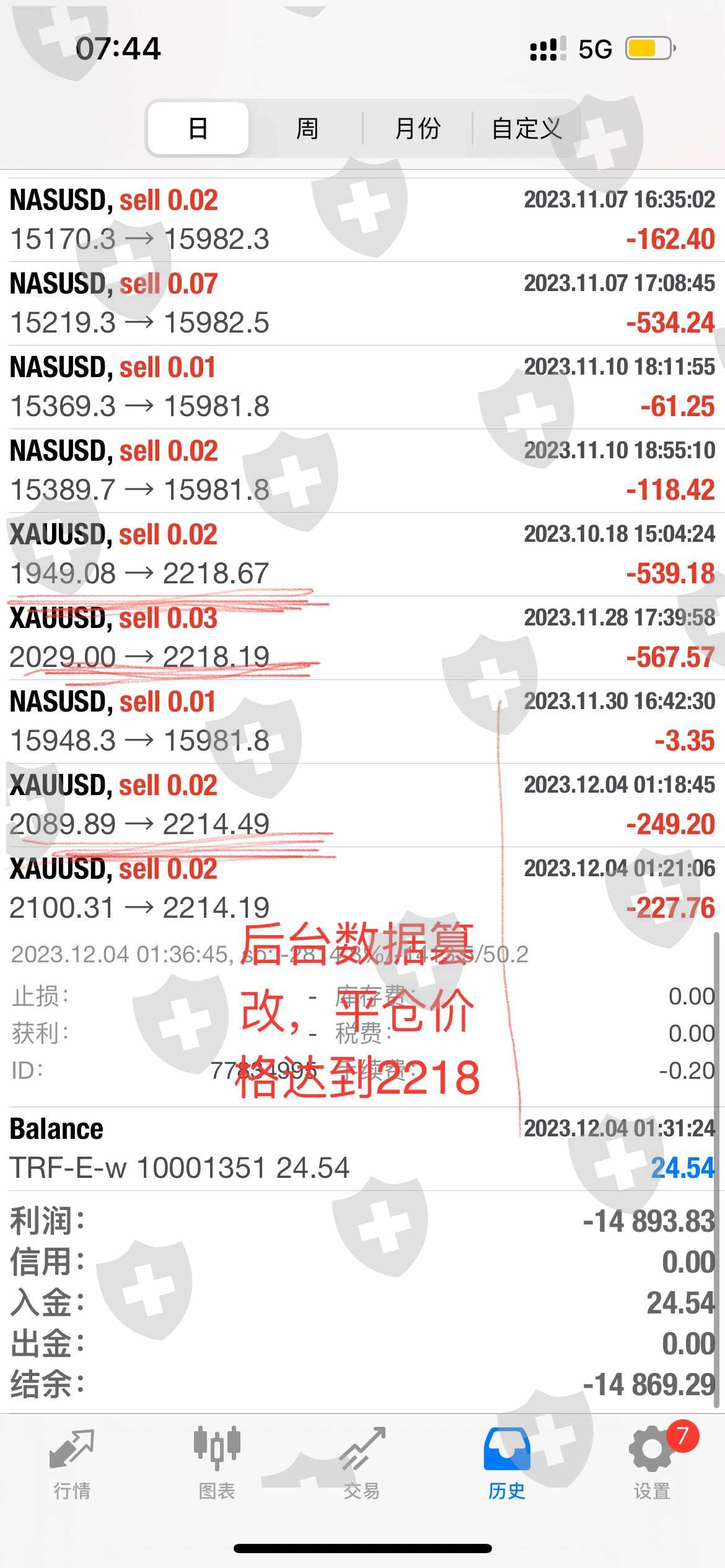Select the 日 period tab

pyautogui.click(x=198, y=128)
